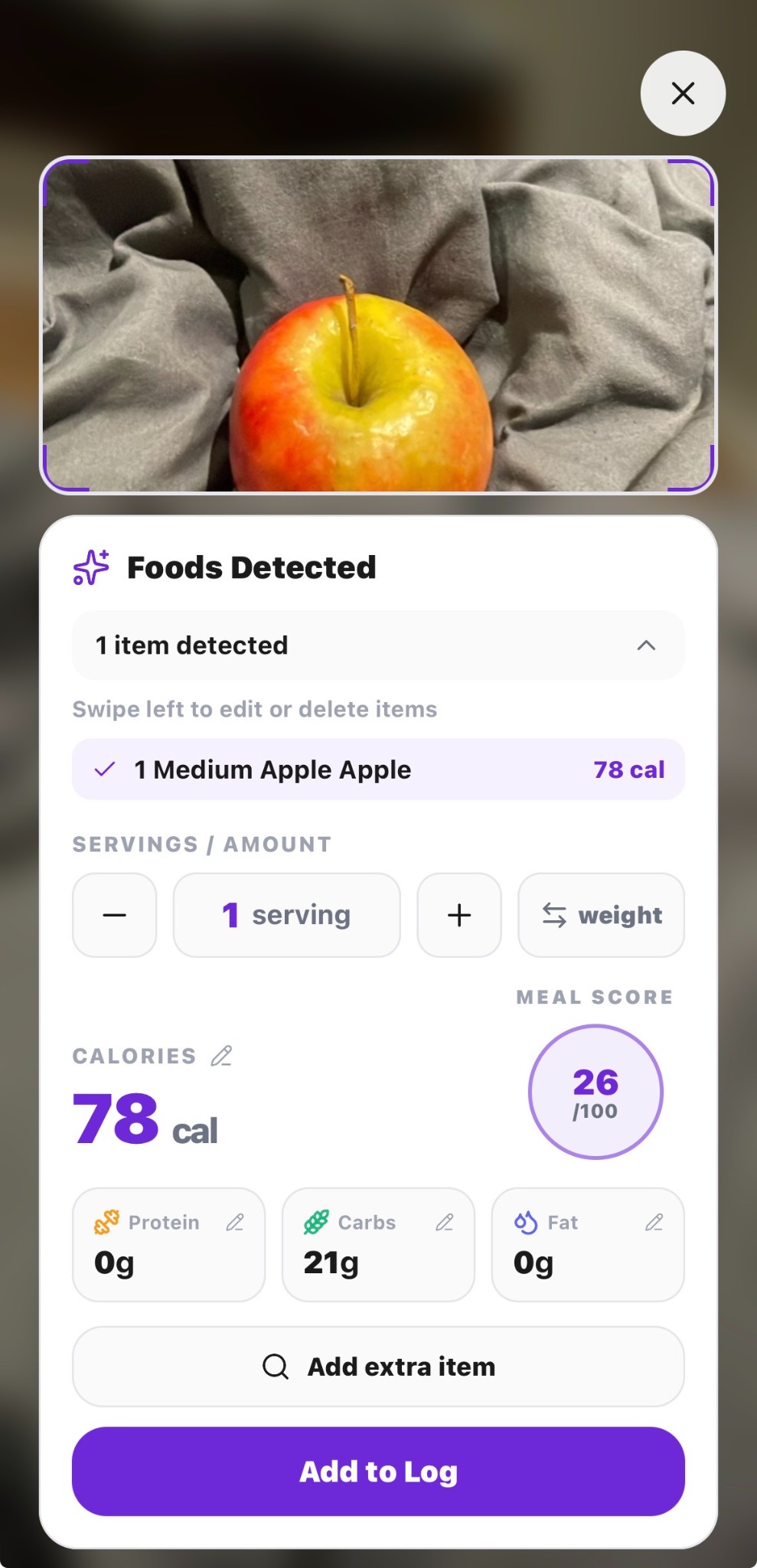Increase servings with the plus stepper
The width and height of the screenshot is (757, 1568).
tap(458, 915)
